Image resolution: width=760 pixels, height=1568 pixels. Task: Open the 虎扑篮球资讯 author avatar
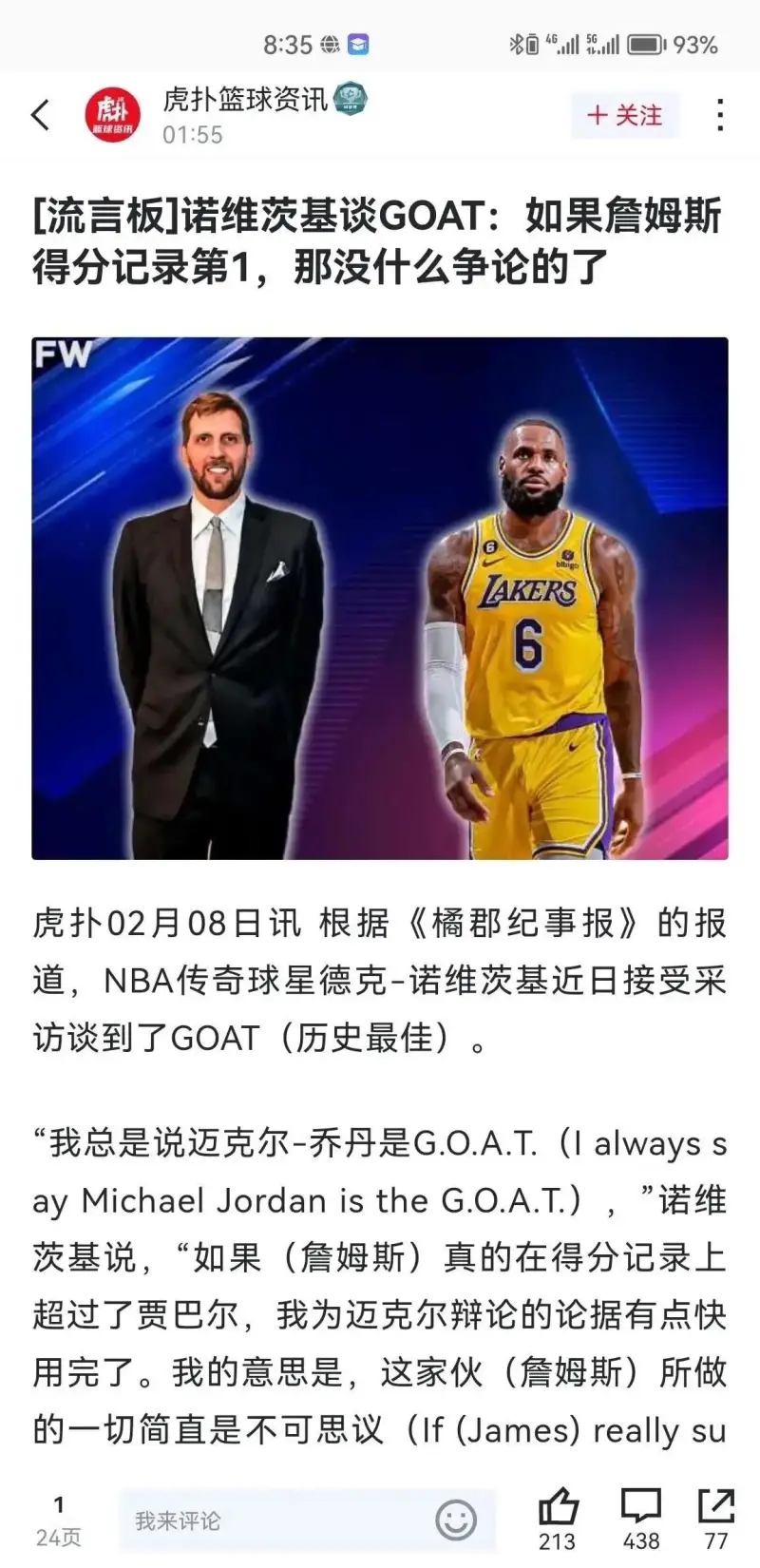tap(112, 115)
